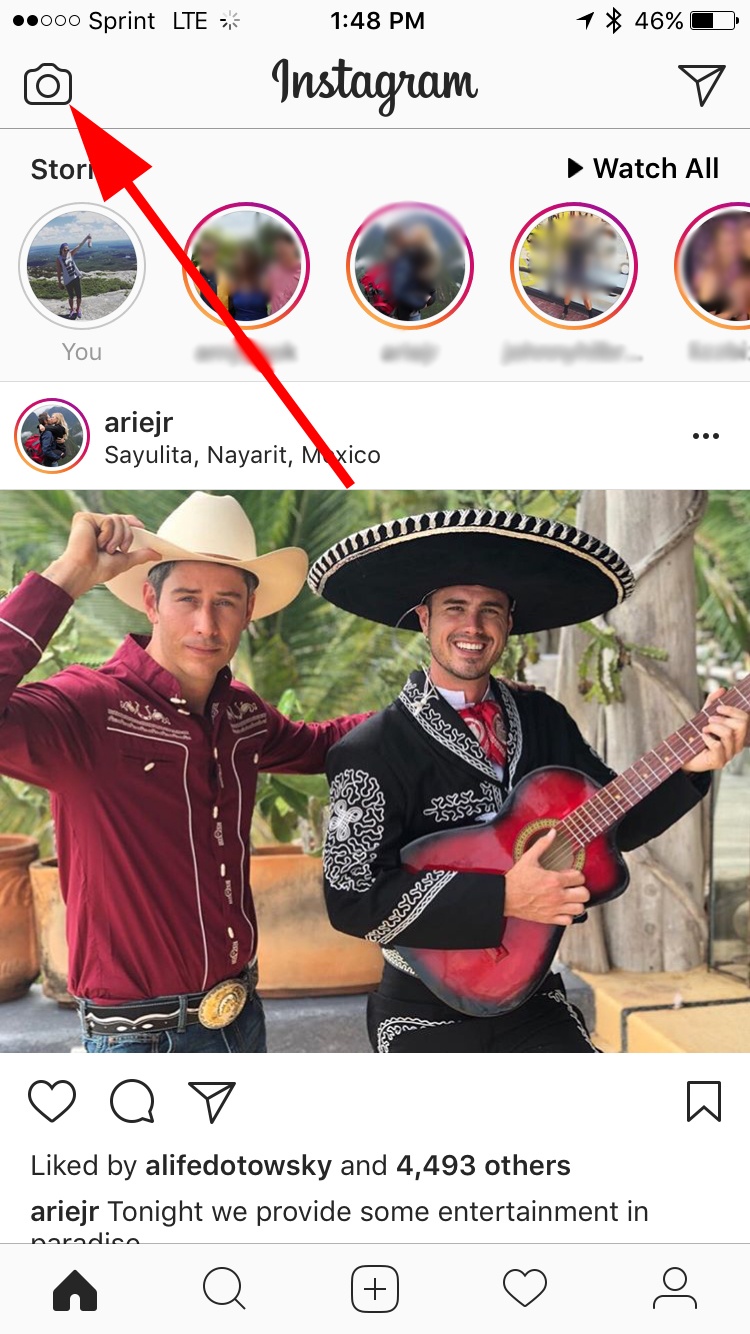Tap Watch All stories
750x1334 pixels.
point(643,169)
